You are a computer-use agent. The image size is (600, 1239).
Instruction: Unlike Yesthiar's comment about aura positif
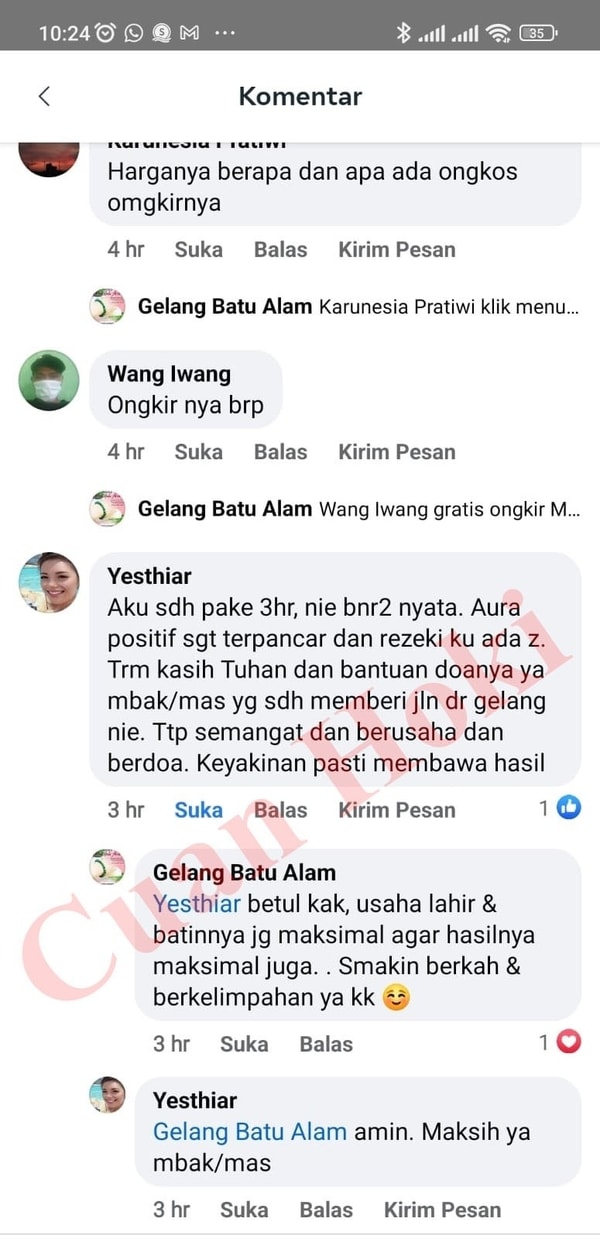[198, 809]
